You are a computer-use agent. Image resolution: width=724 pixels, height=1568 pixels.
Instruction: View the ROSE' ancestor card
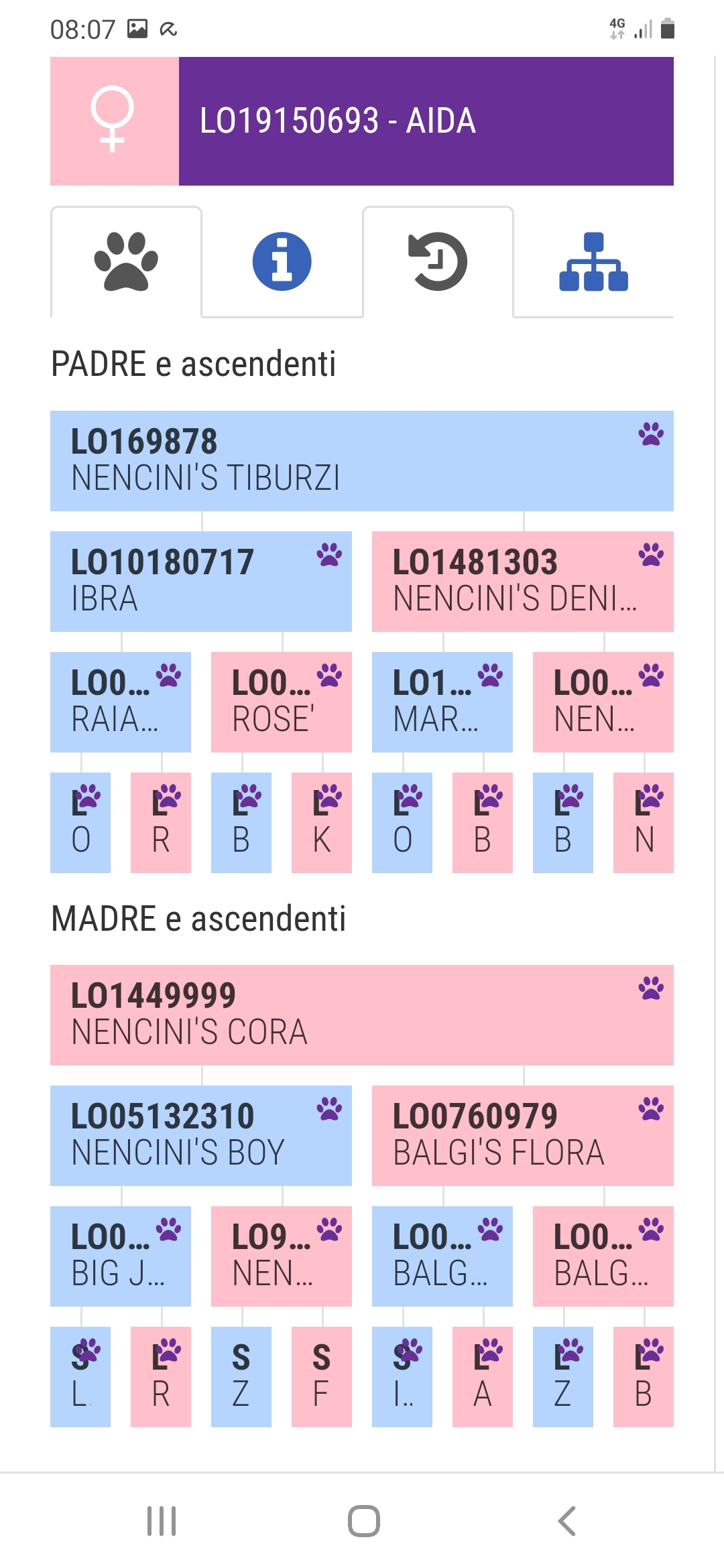tap(282, 702)
